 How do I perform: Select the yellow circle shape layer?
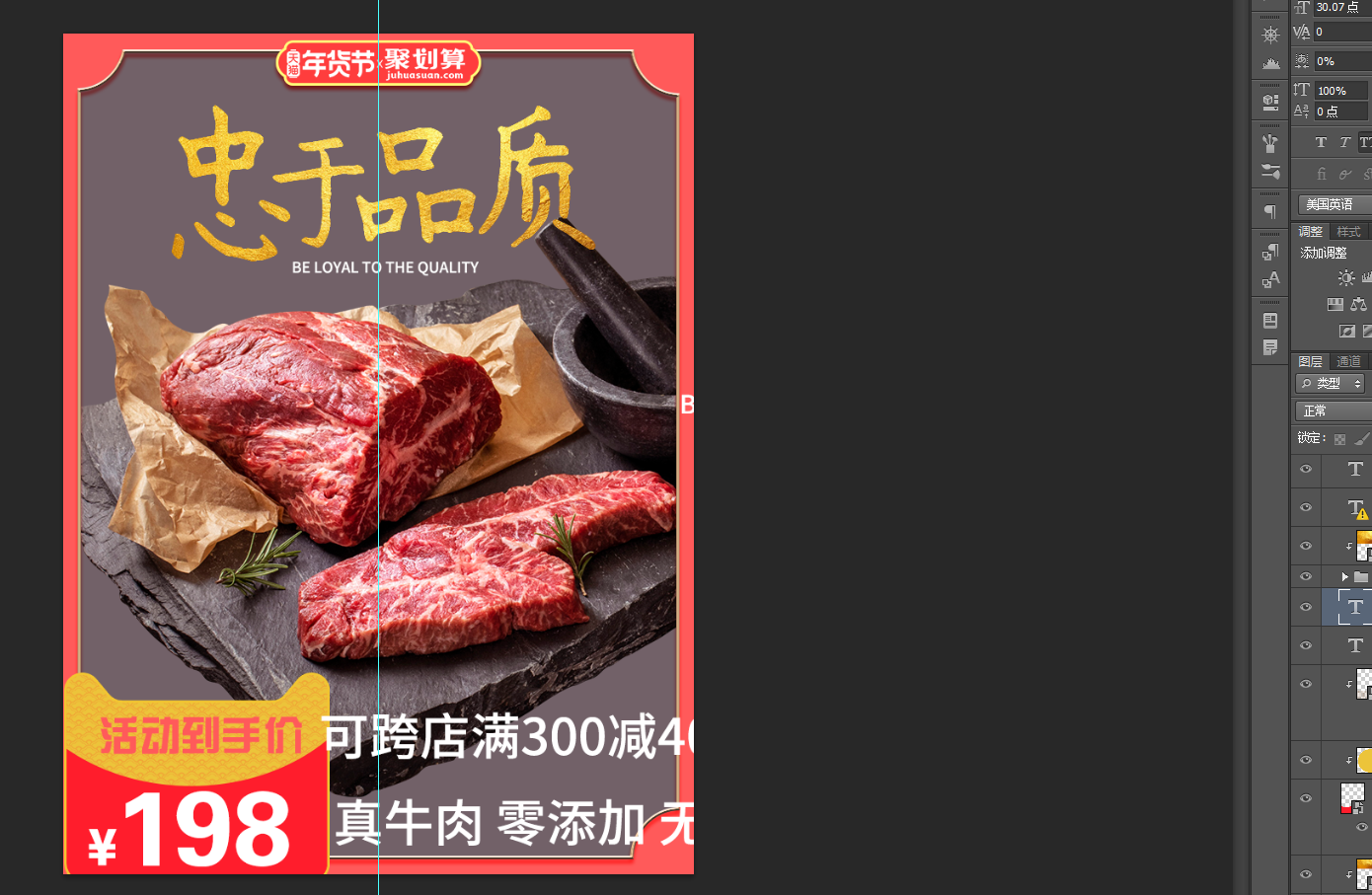click(1364, 760)
